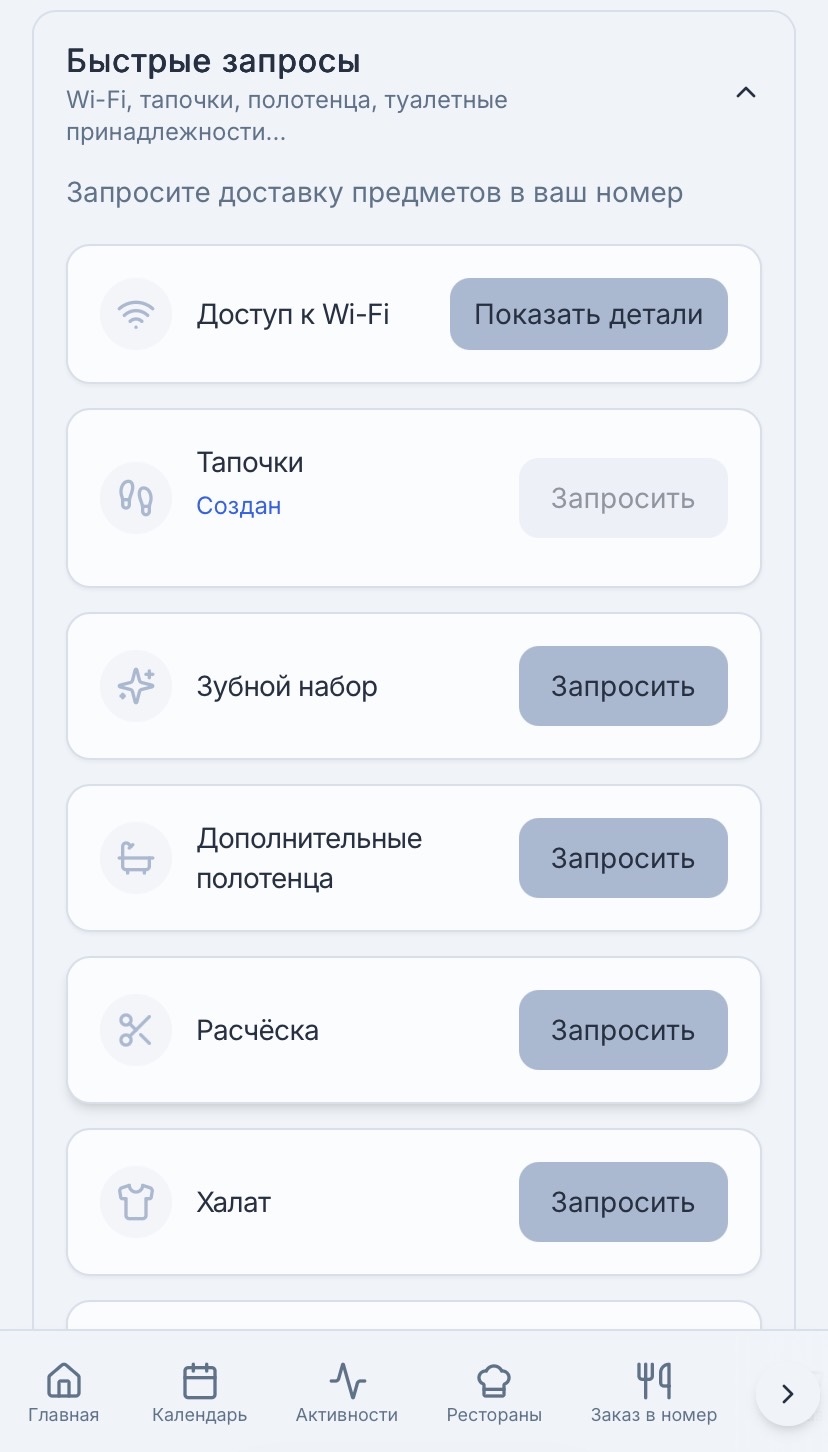
Task: Select the Wi-Fi access icon
Action: click(x=136, y=313)
